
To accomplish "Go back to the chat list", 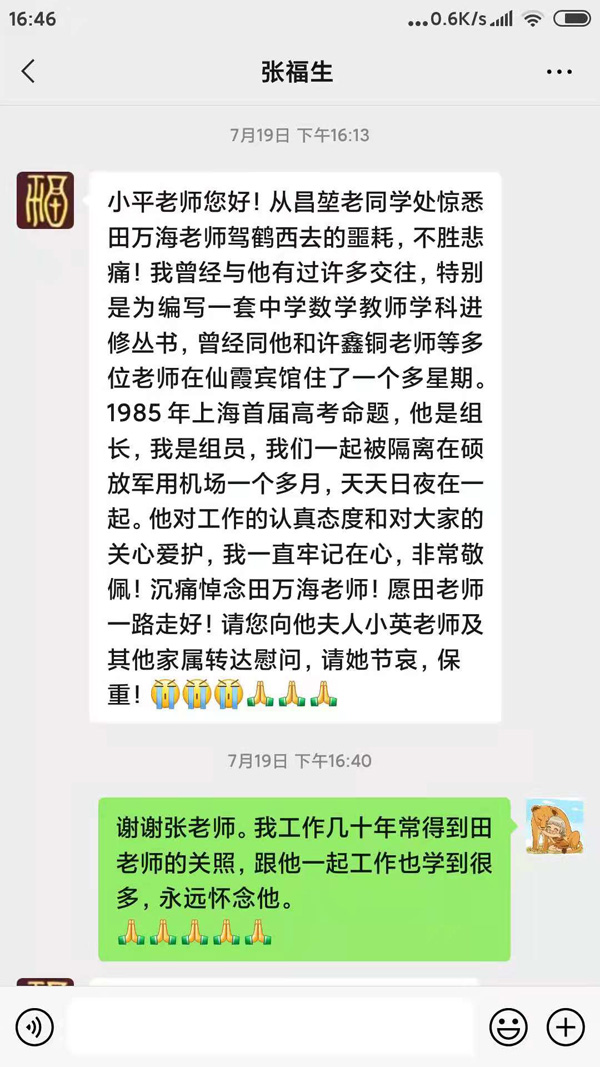I will [28, 71].
